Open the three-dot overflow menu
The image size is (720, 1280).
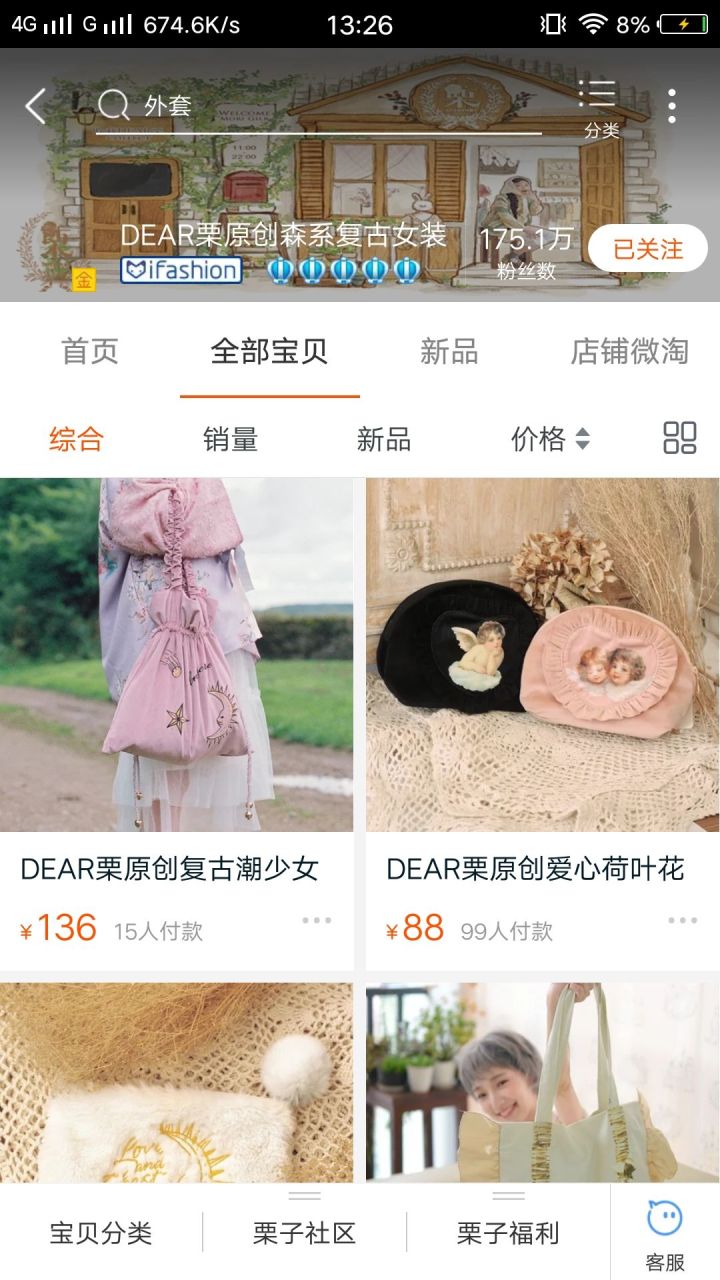tap(672, 106)
